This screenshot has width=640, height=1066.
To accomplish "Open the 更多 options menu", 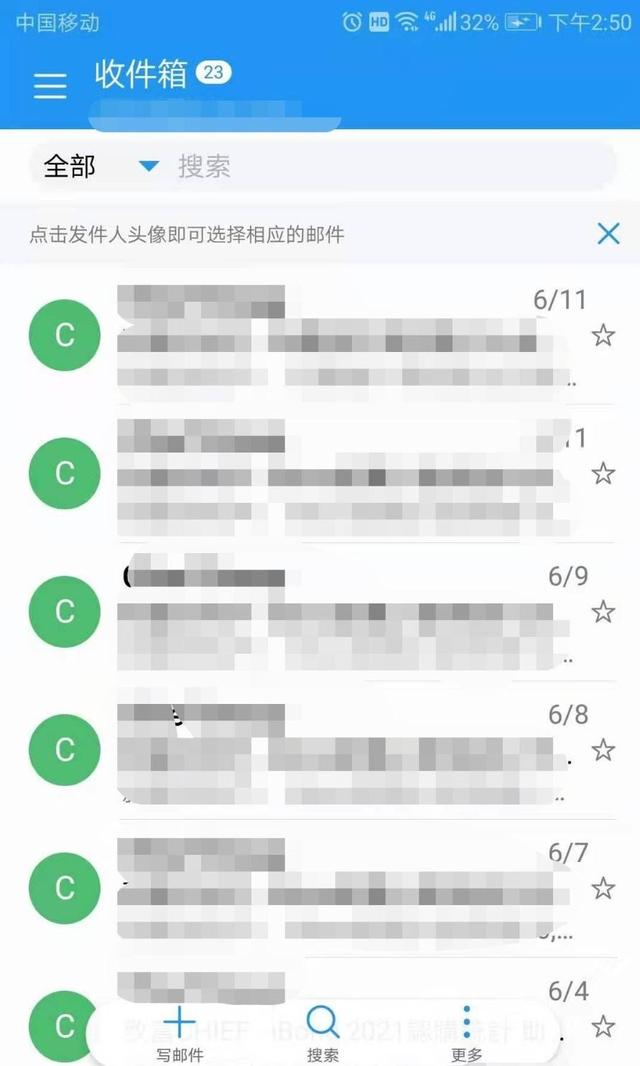I will [467, 1033].
